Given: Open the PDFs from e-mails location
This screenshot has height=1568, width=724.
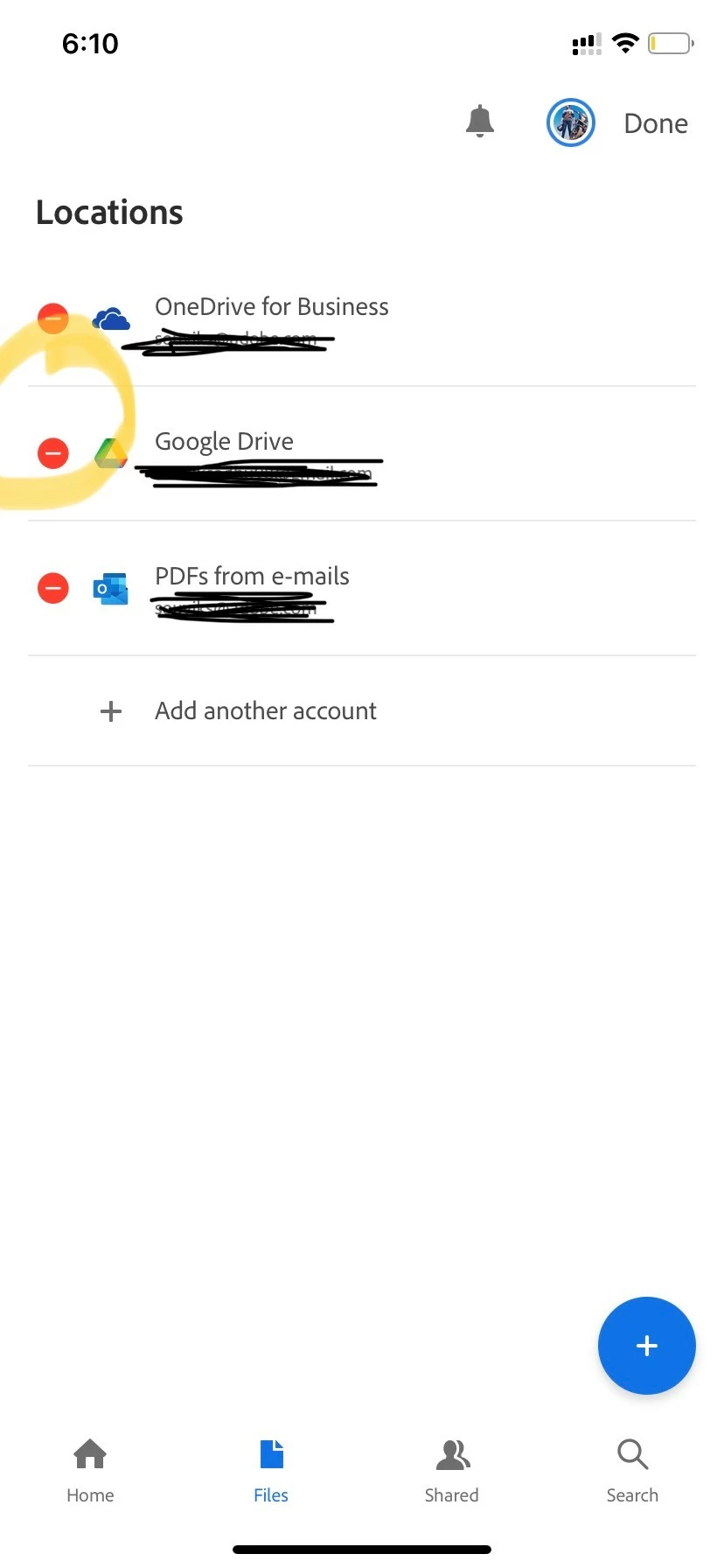Looking at the screenshot, I should tap(252, 577).
